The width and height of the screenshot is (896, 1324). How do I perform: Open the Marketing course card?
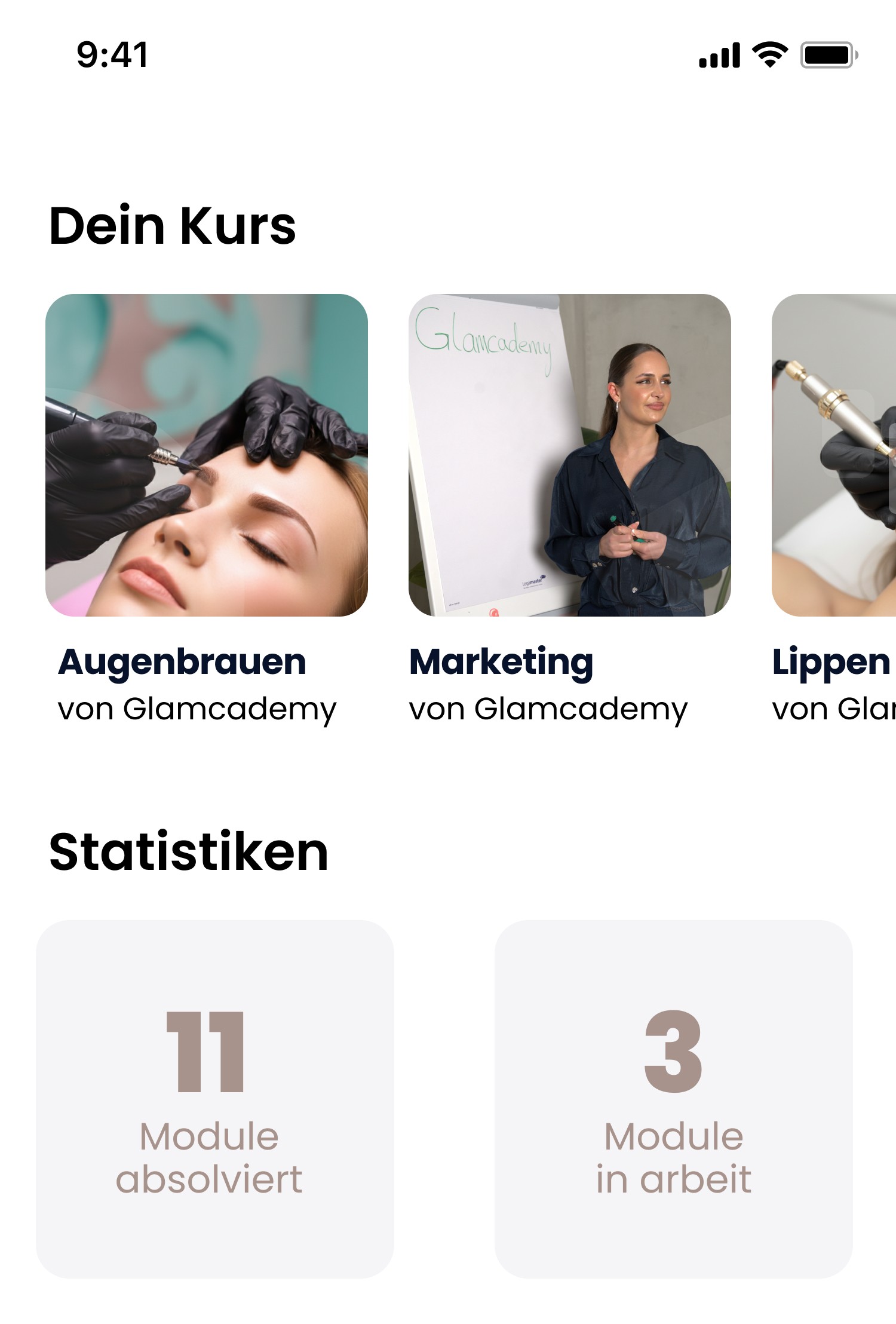pos(569,455)
